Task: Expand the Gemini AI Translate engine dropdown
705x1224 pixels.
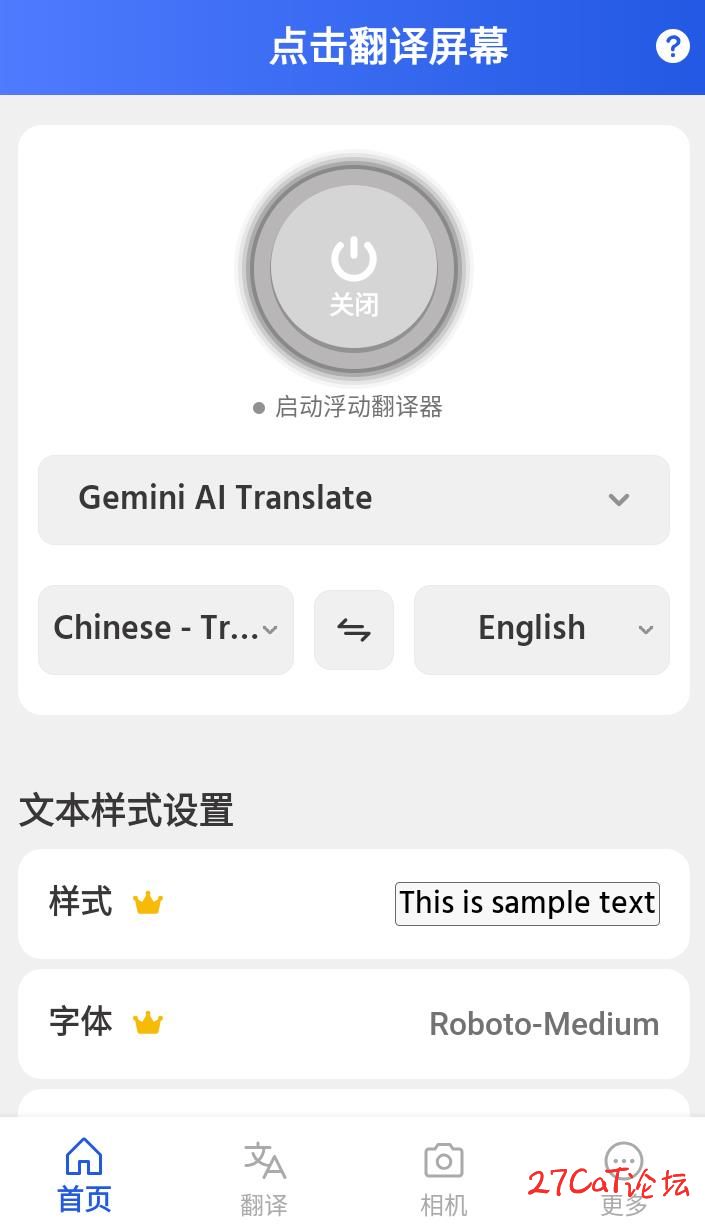Action: [x=354, y=500]
